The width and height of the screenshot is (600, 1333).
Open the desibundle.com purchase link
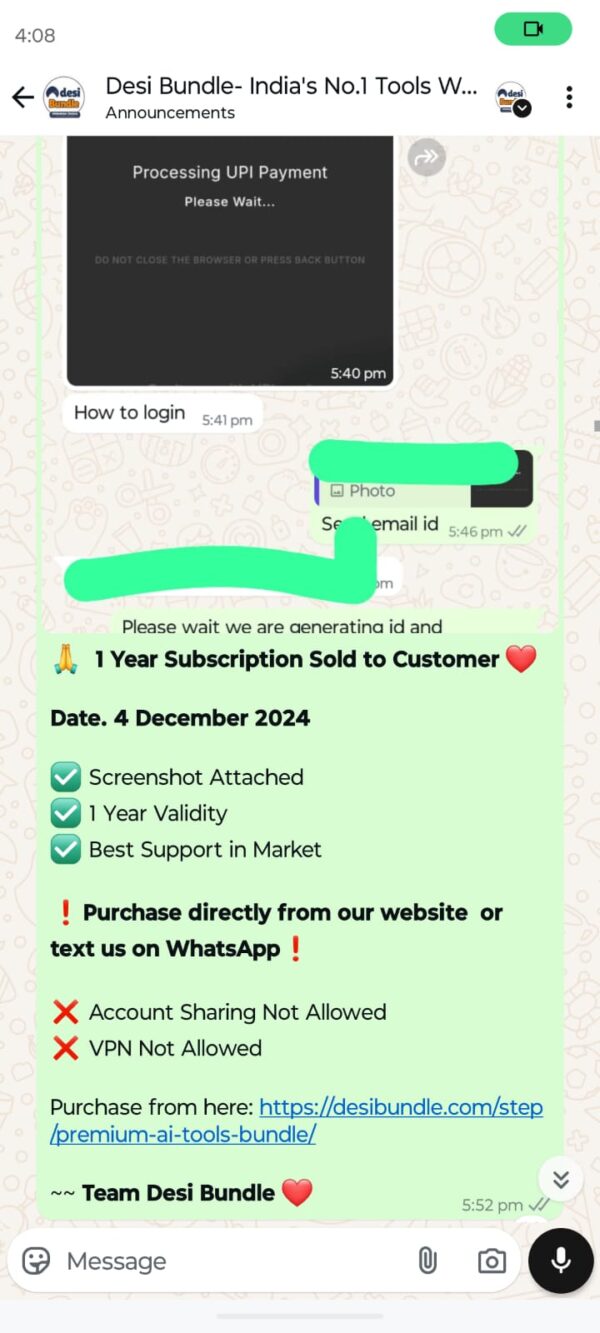click(x=400, y=1108)
